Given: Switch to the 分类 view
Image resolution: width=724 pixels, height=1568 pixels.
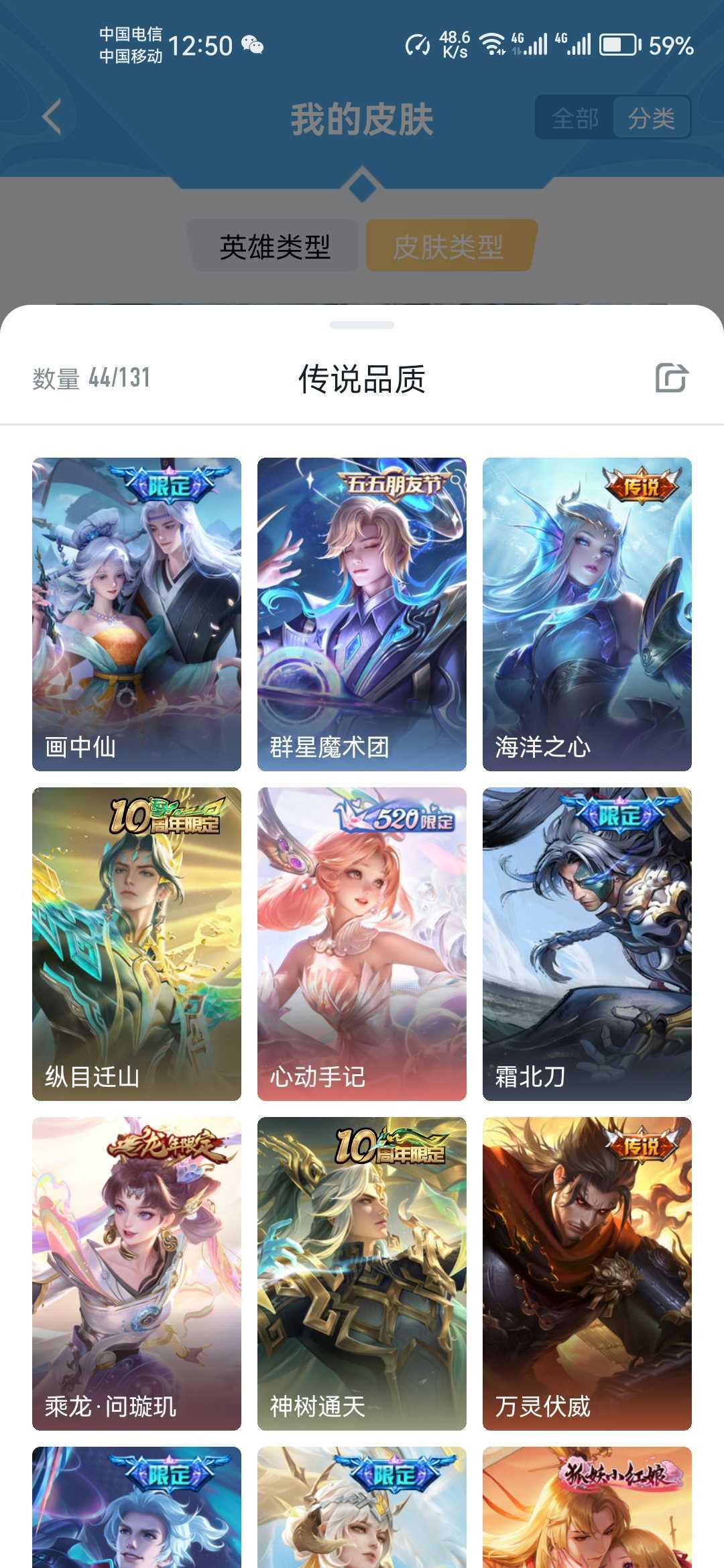Looking at the screenshot, I should (651, 119).
